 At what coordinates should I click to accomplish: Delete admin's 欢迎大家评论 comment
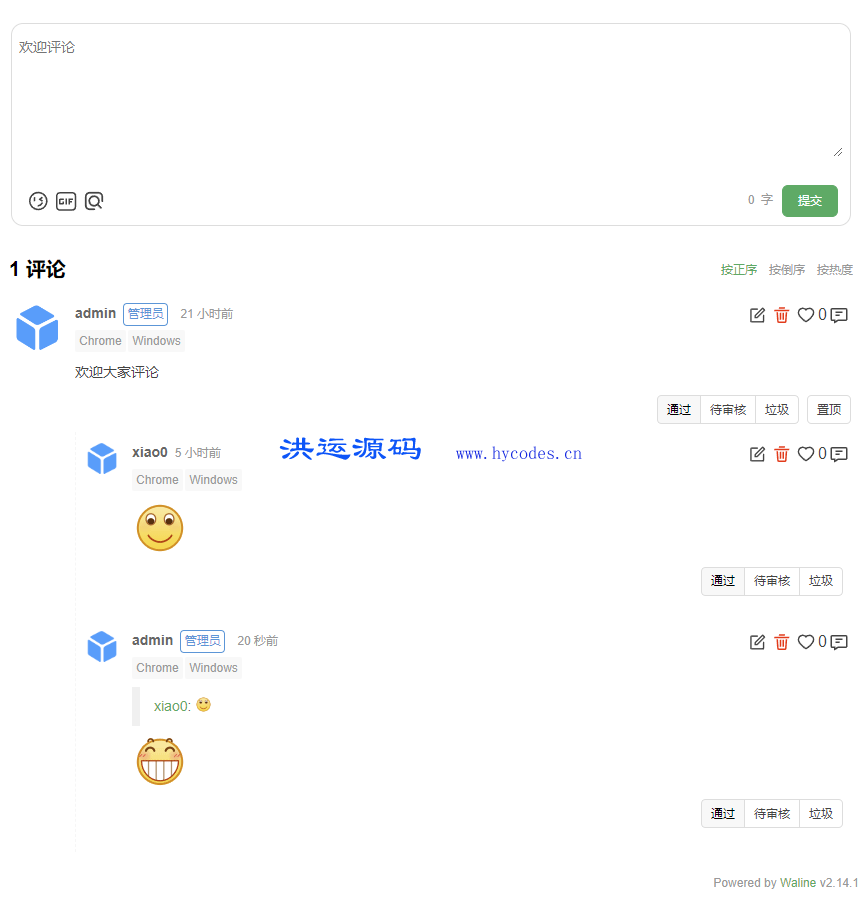(x=782, y=315)
